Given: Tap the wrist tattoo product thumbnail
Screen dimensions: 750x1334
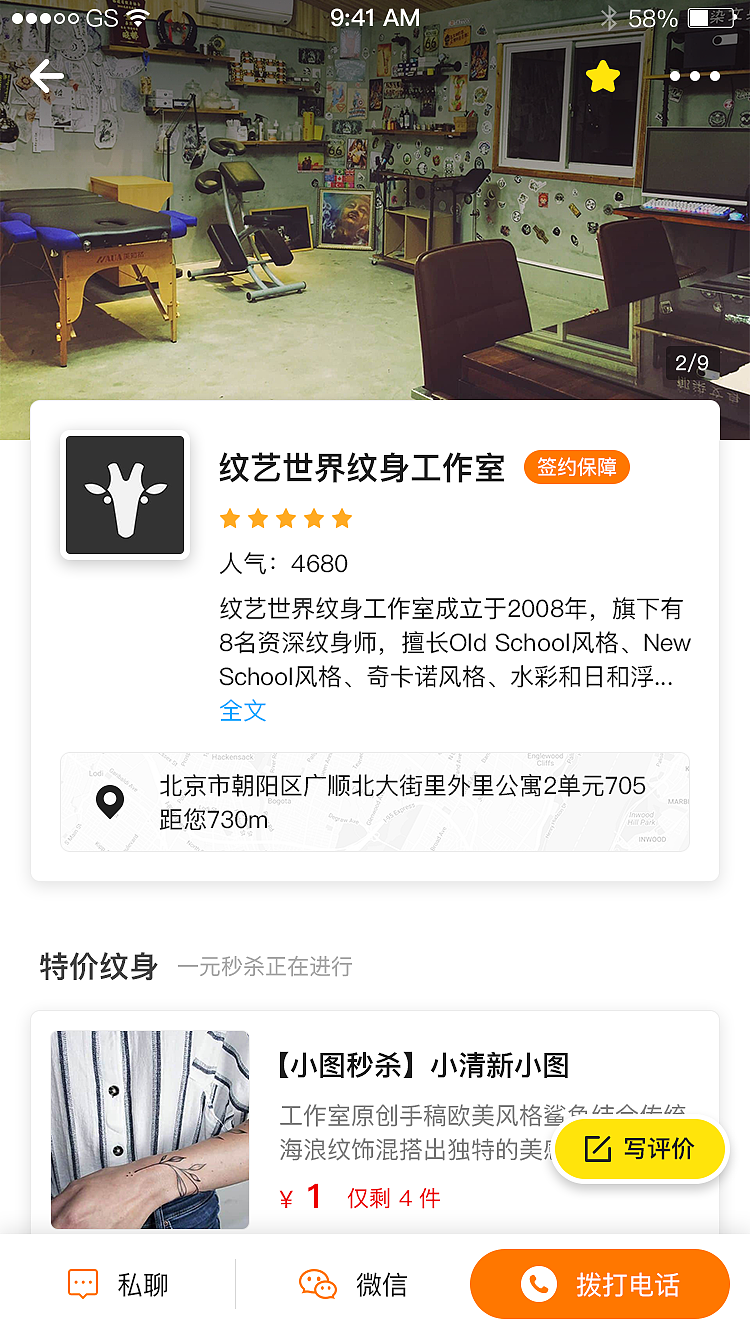Looking at the screenshot, I should tap(149, 1129).
